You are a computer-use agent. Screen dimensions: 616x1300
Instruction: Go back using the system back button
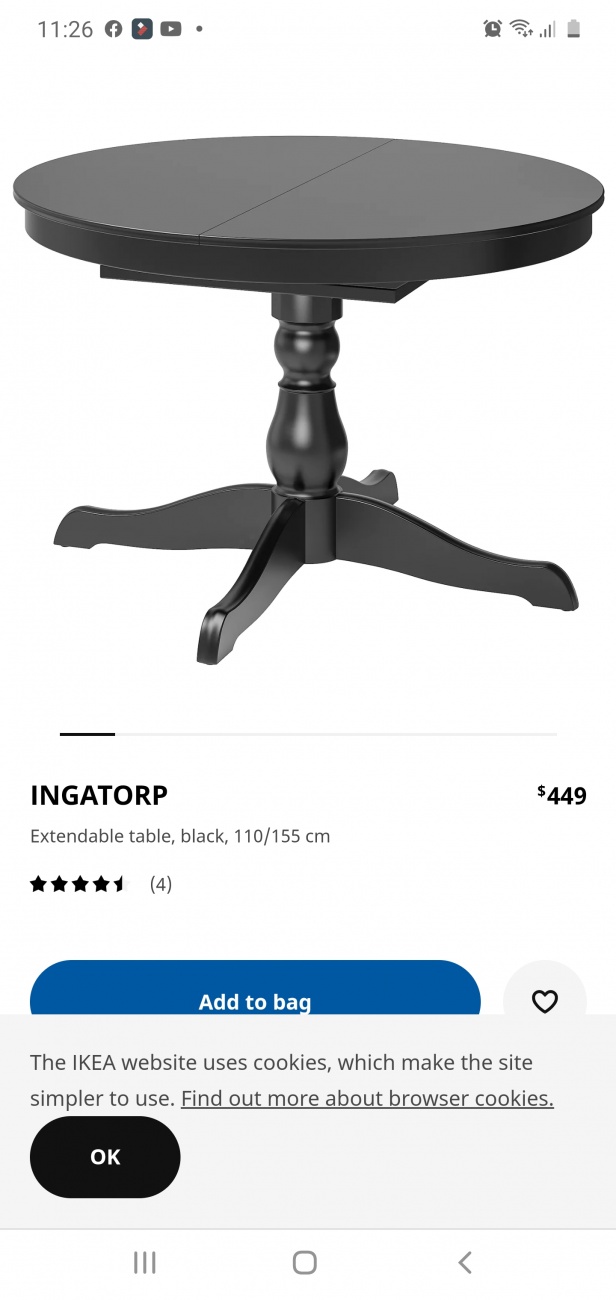tap(464, 1262)
